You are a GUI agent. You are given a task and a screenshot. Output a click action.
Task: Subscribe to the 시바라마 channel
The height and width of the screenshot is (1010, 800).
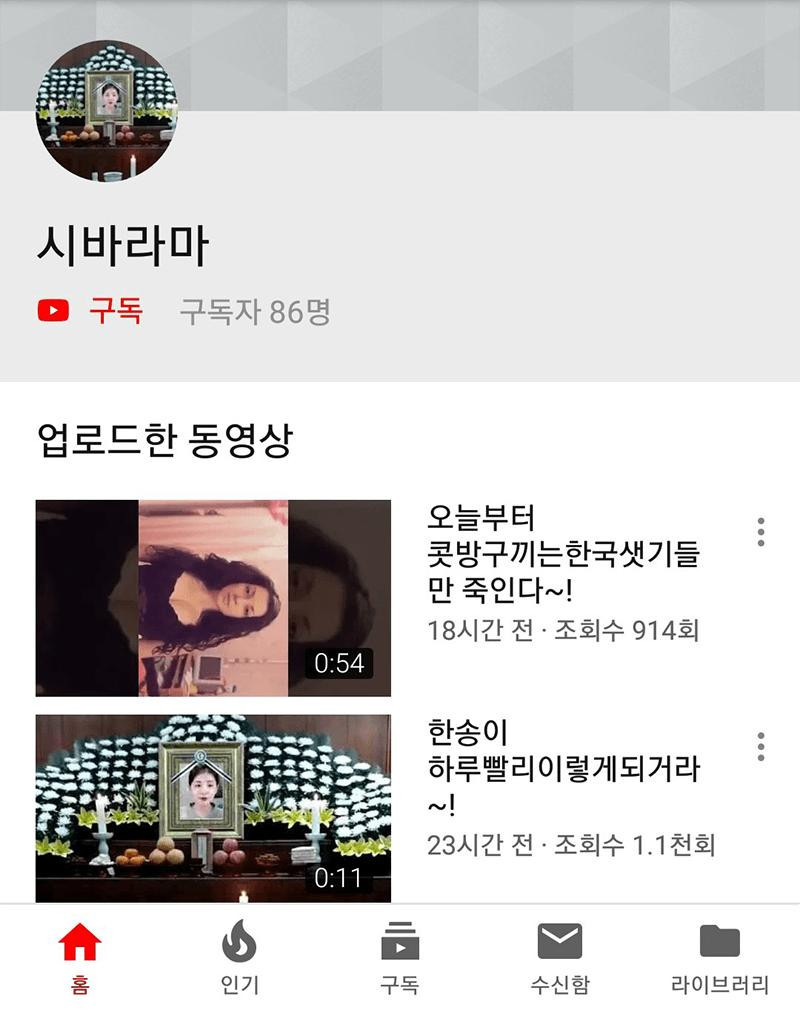pyautogui.click(x=92, y=311)
